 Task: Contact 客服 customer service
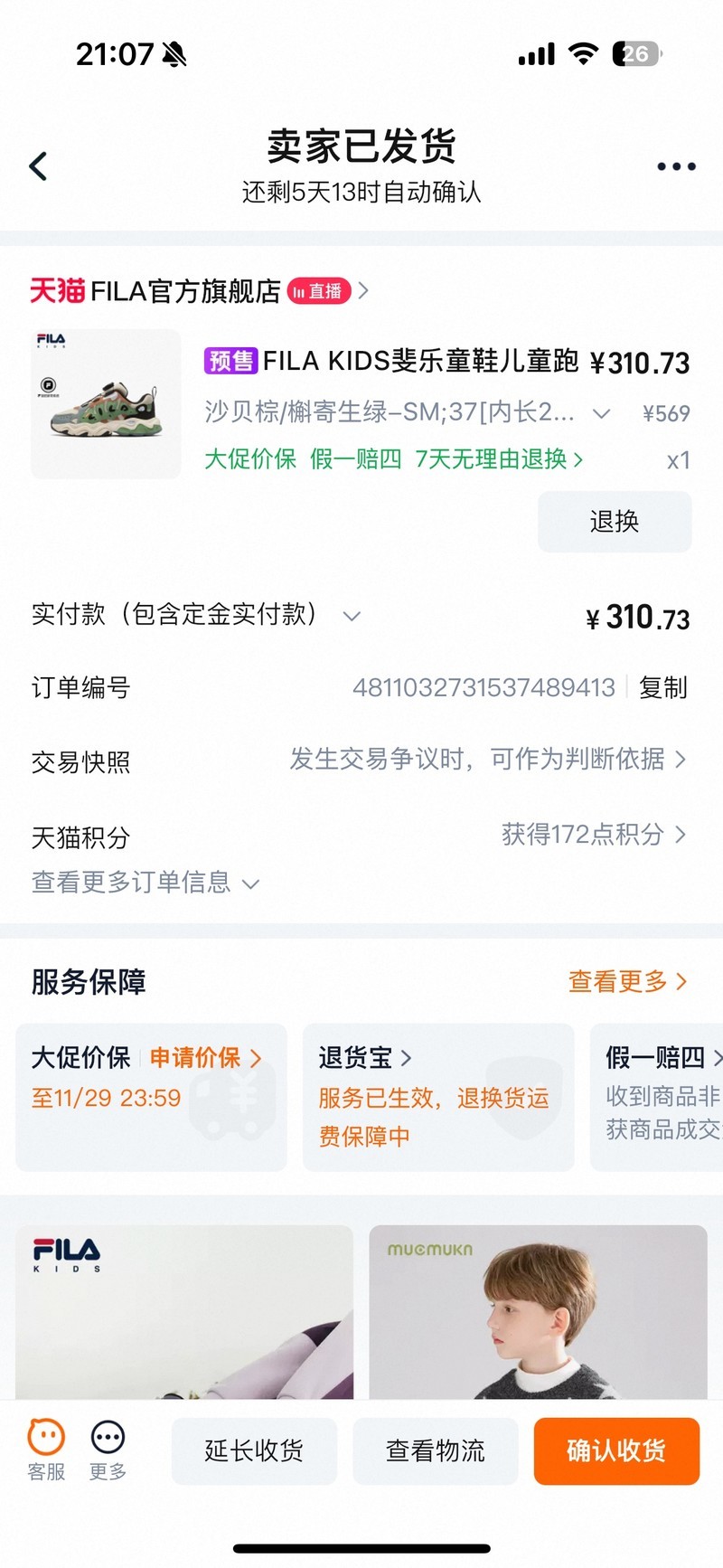(46, 1449)
